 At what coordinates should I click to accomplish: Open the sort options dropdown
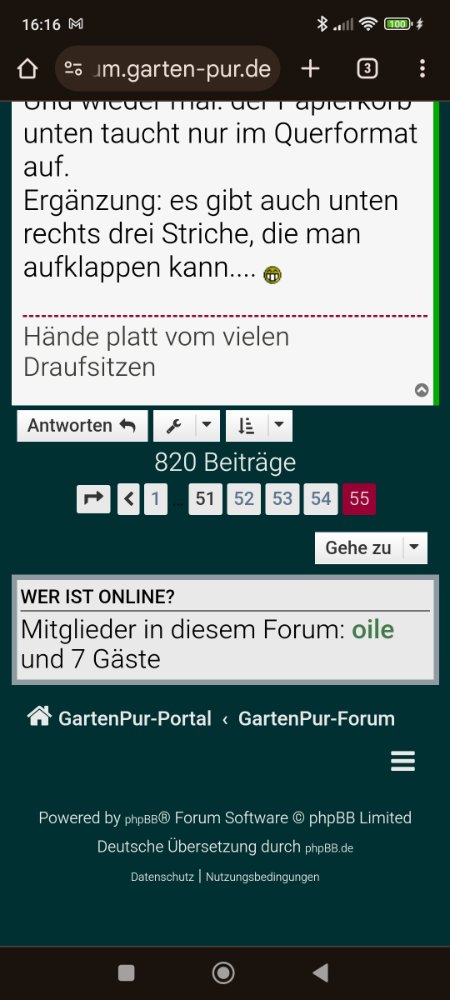click(259, 426)
